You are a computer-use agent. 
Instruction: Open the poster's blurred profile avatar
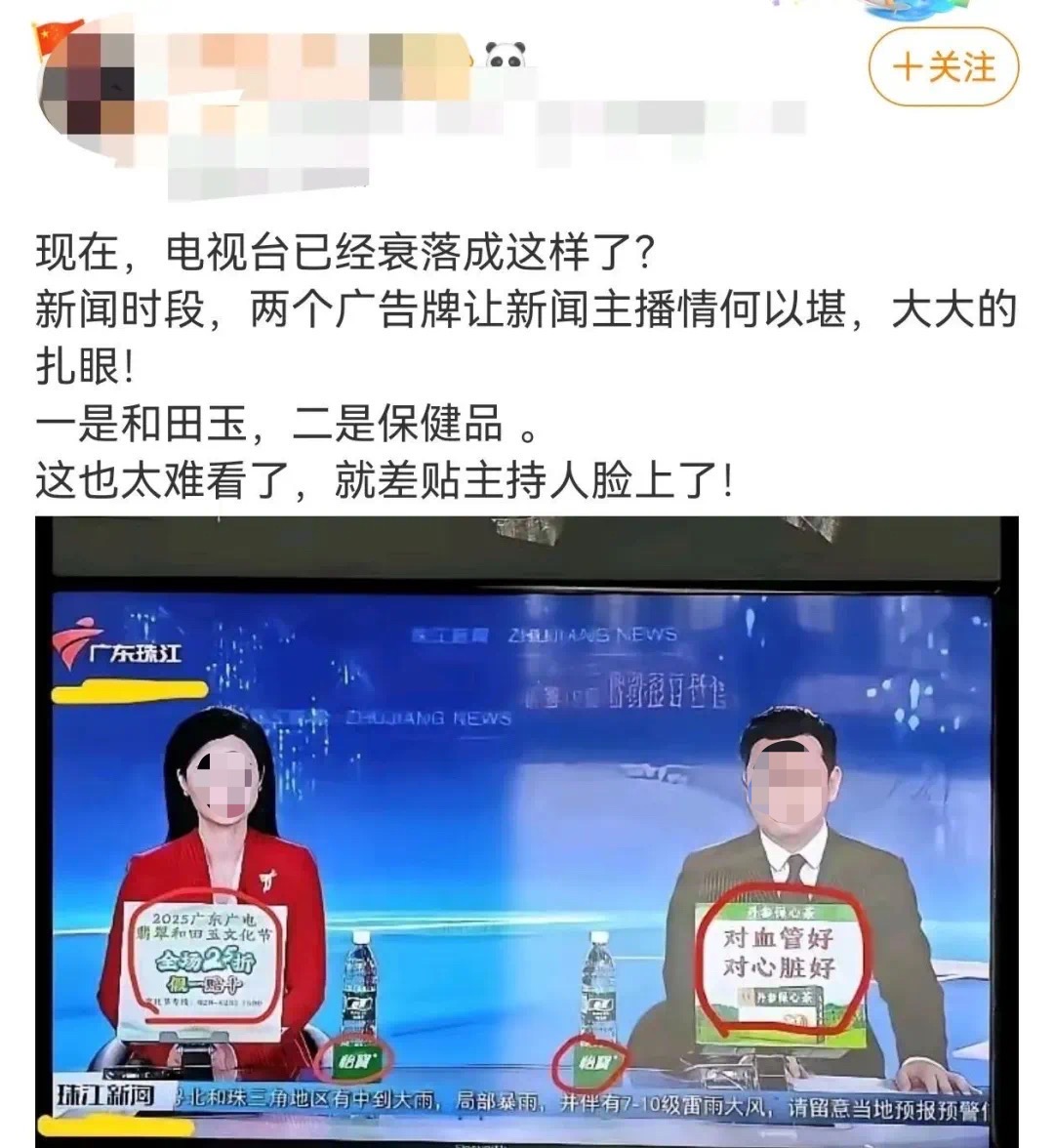coord(86,83)
